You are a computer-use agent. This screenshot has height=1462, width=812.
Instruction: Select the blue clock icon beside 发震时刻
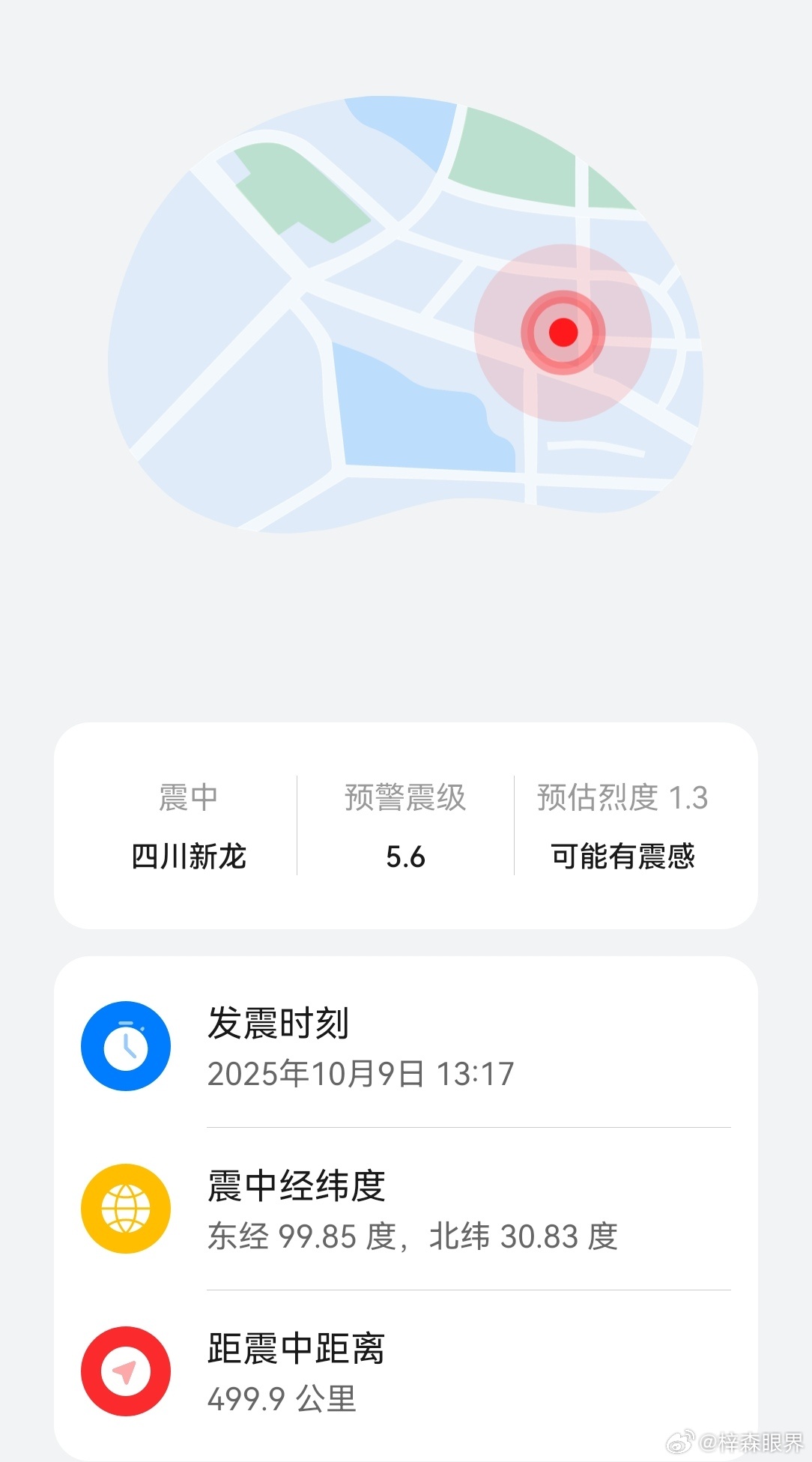[126, 1046]
